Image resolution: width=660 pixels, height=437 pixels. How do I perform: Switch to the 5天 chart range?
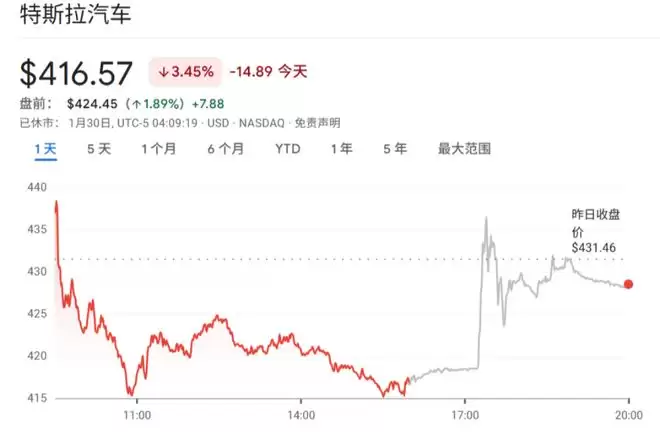pyautogui.click(x=98, y=149)
